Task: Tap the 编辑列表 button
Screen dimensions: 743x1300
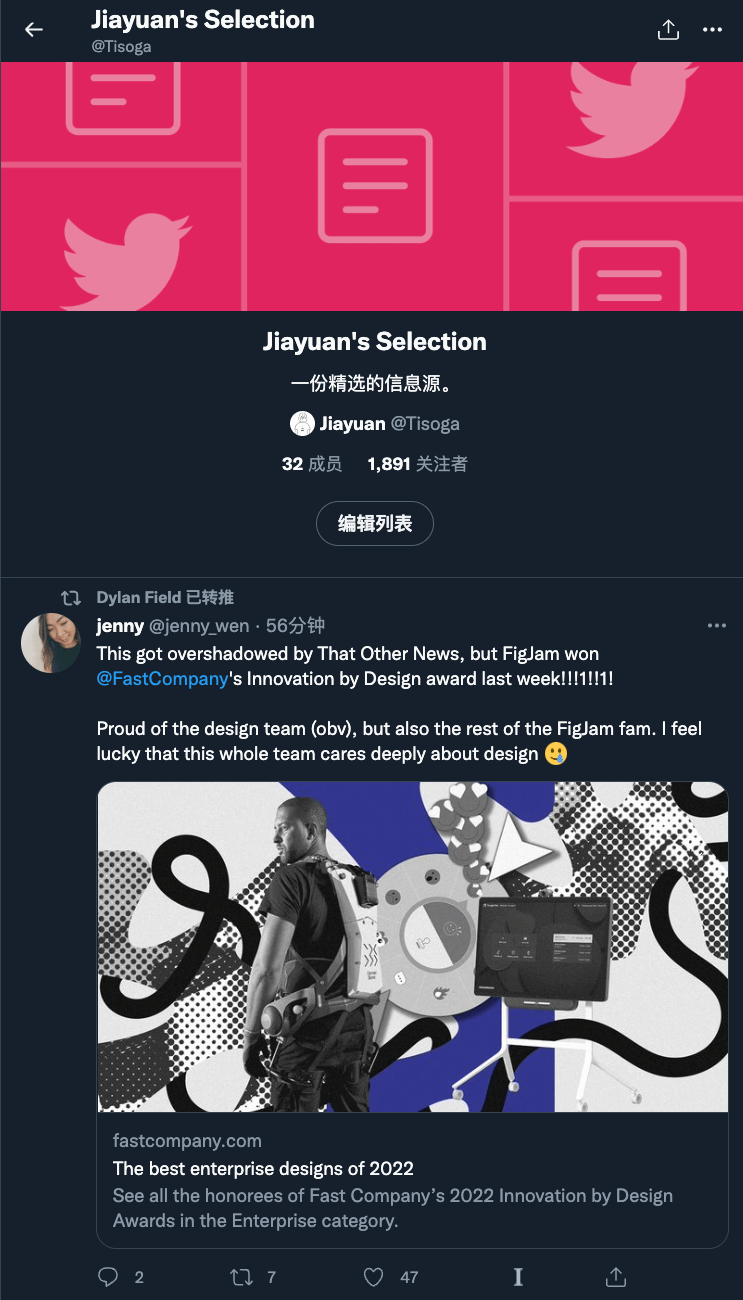Action: [375, 523]
